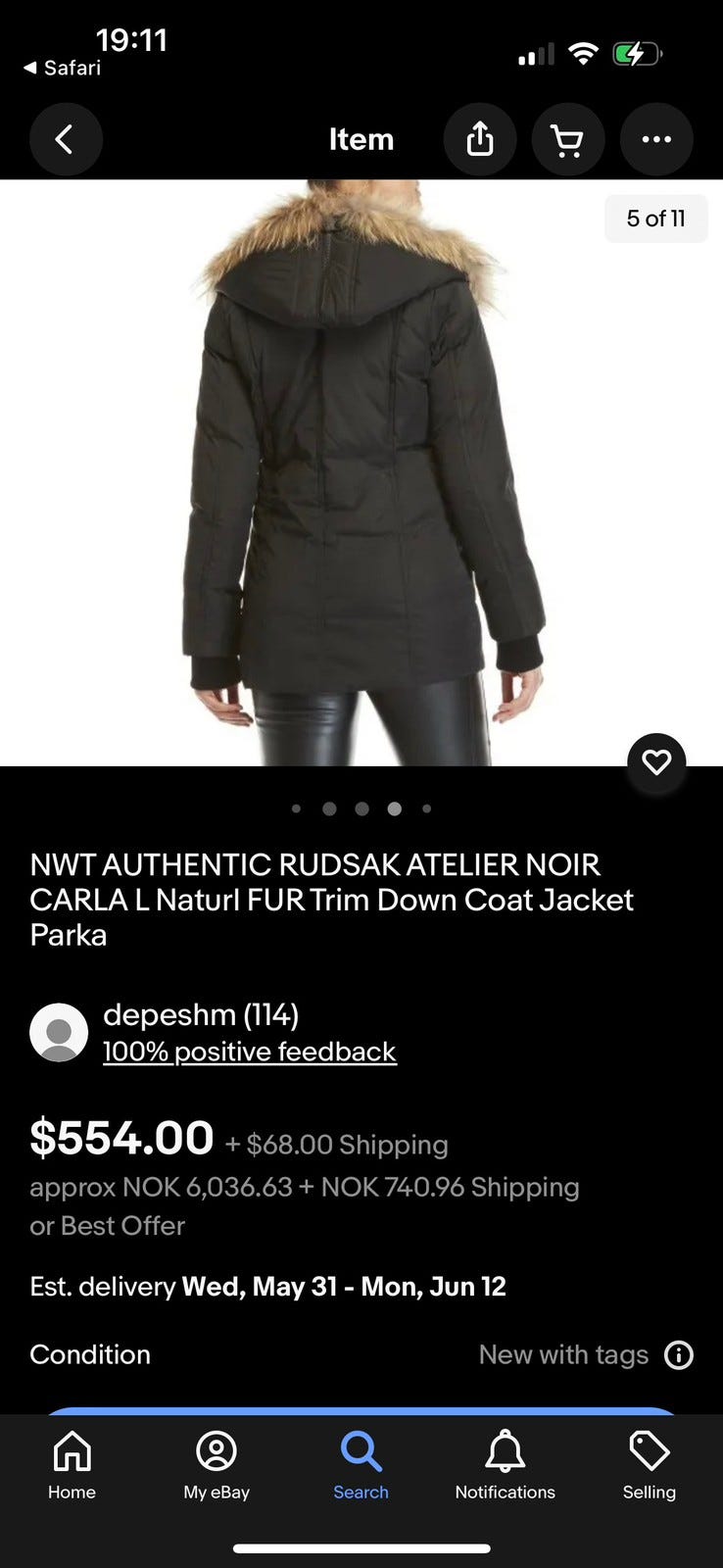Image resolution: width=723 pixels, height=1568 pixels.
Task: Show info about New with tags condition
Action: click(678, 1354)
